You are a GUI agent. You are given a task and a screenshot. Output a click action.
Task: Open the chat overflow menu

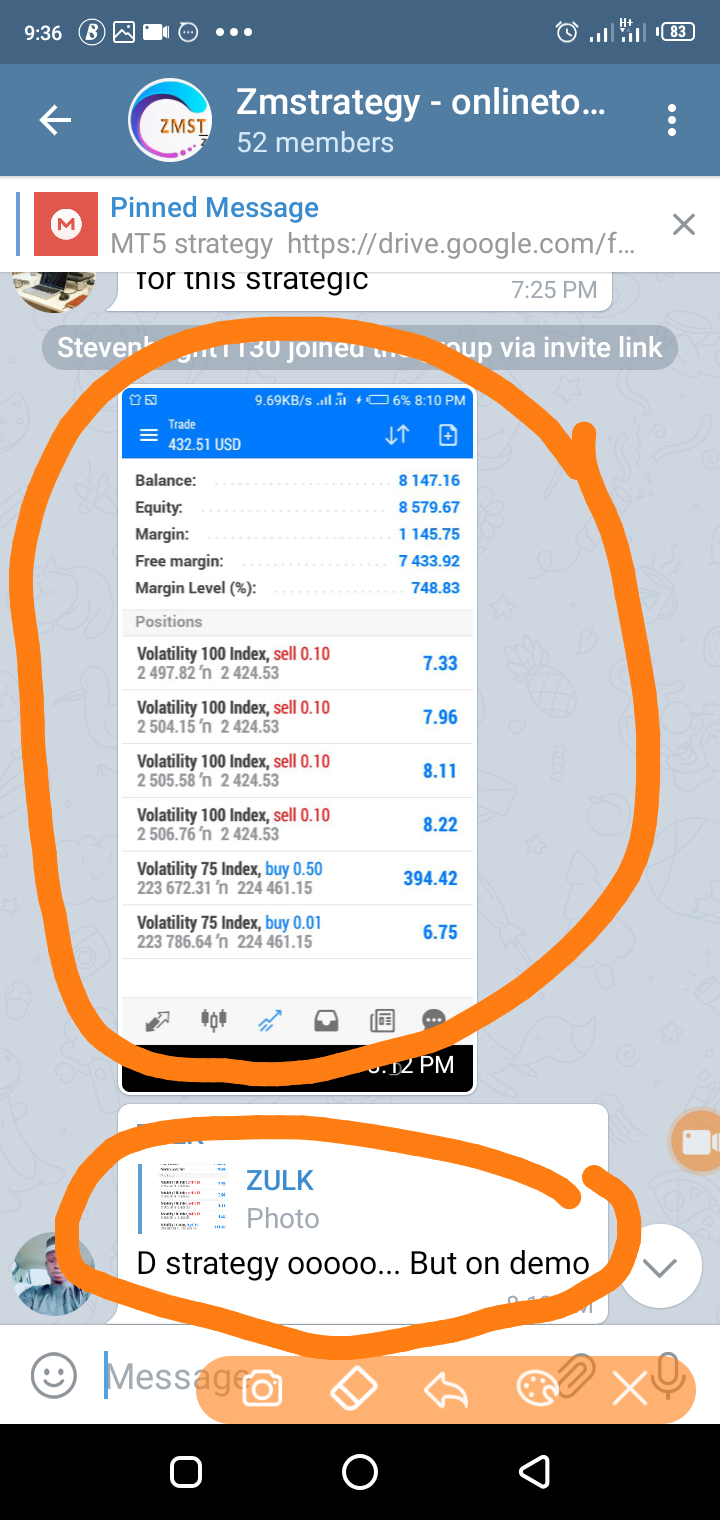pyautogui.click(x=672, y=121)
